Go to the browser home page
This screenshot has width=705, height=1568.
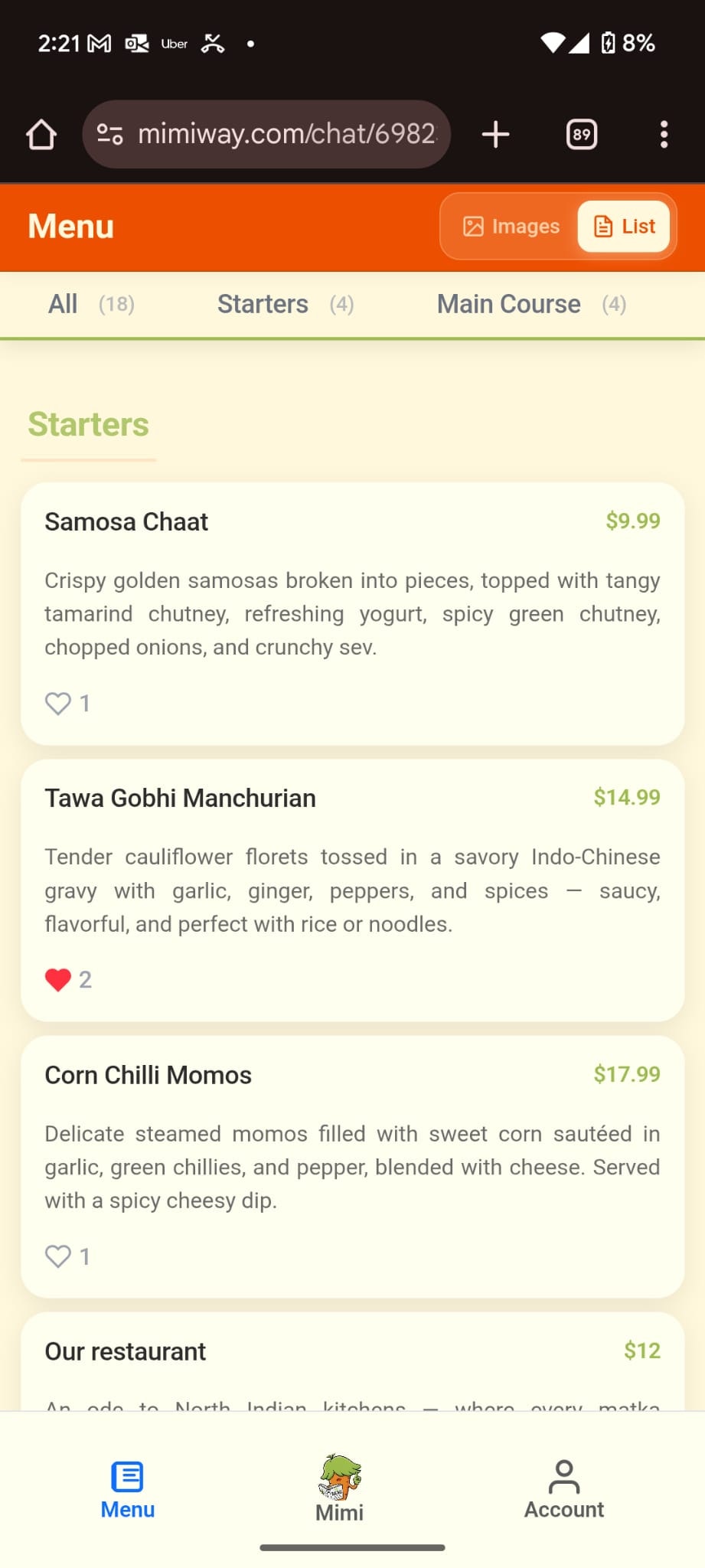[41, 135]
